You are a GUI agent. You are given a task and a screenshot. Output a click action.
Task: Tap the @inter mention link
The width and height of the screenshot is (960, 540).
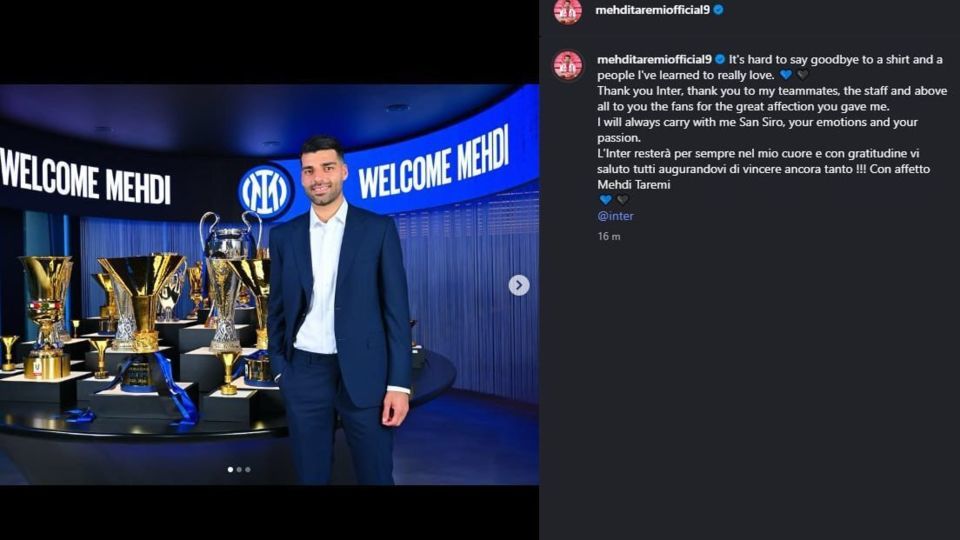615,216
